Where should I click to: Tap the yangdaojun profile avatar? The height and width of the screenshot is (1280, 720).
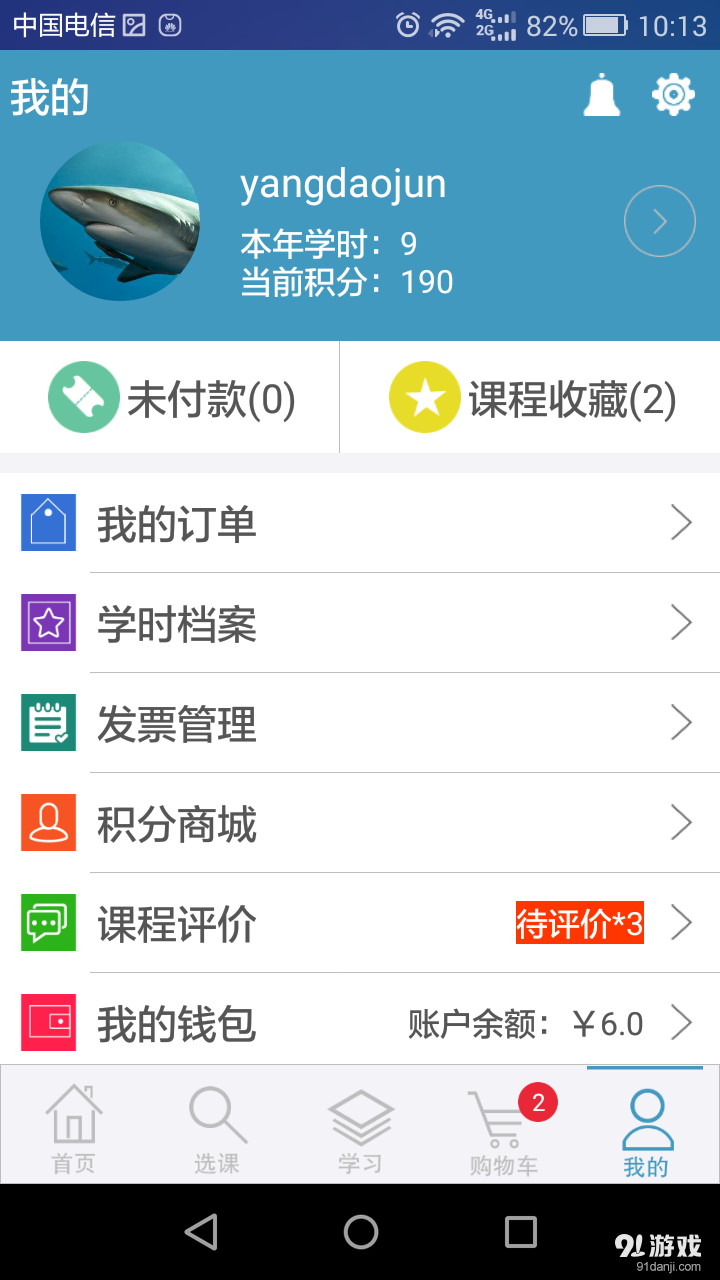[119, 221]
